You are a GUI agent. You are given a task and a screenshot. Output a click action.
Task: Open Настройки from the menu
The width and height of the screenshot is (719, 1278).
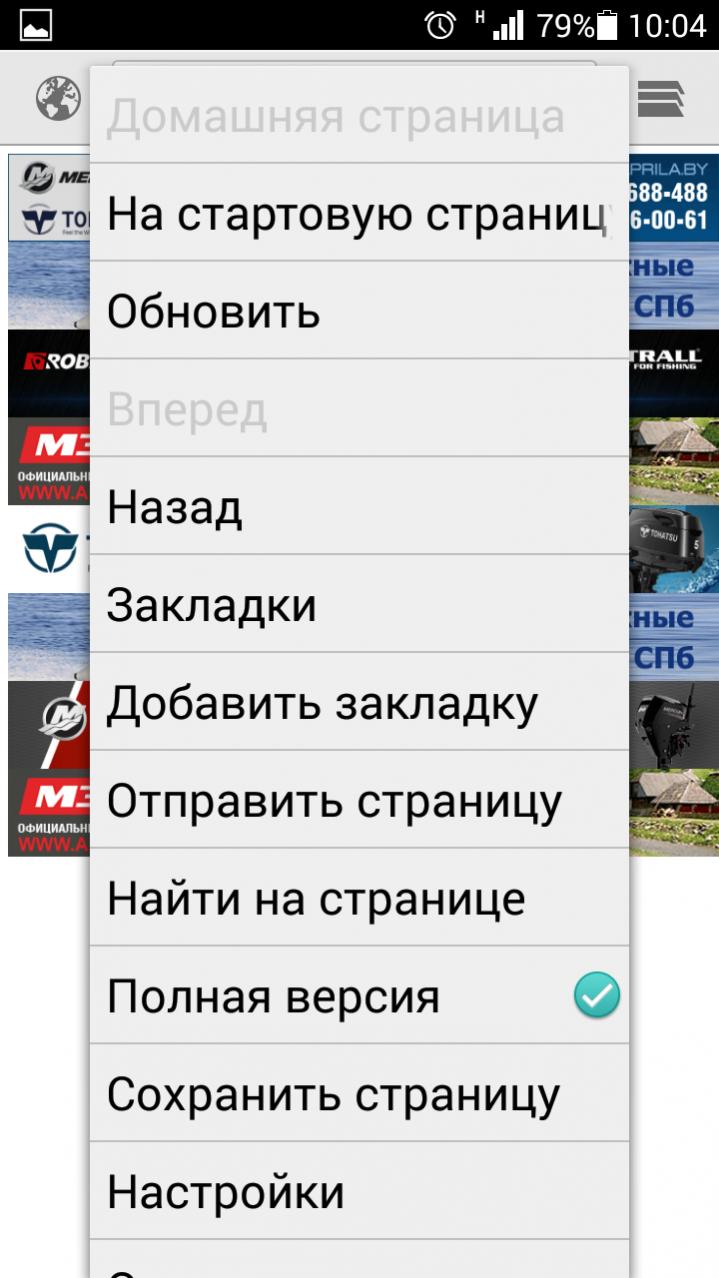pos(358,1192)
